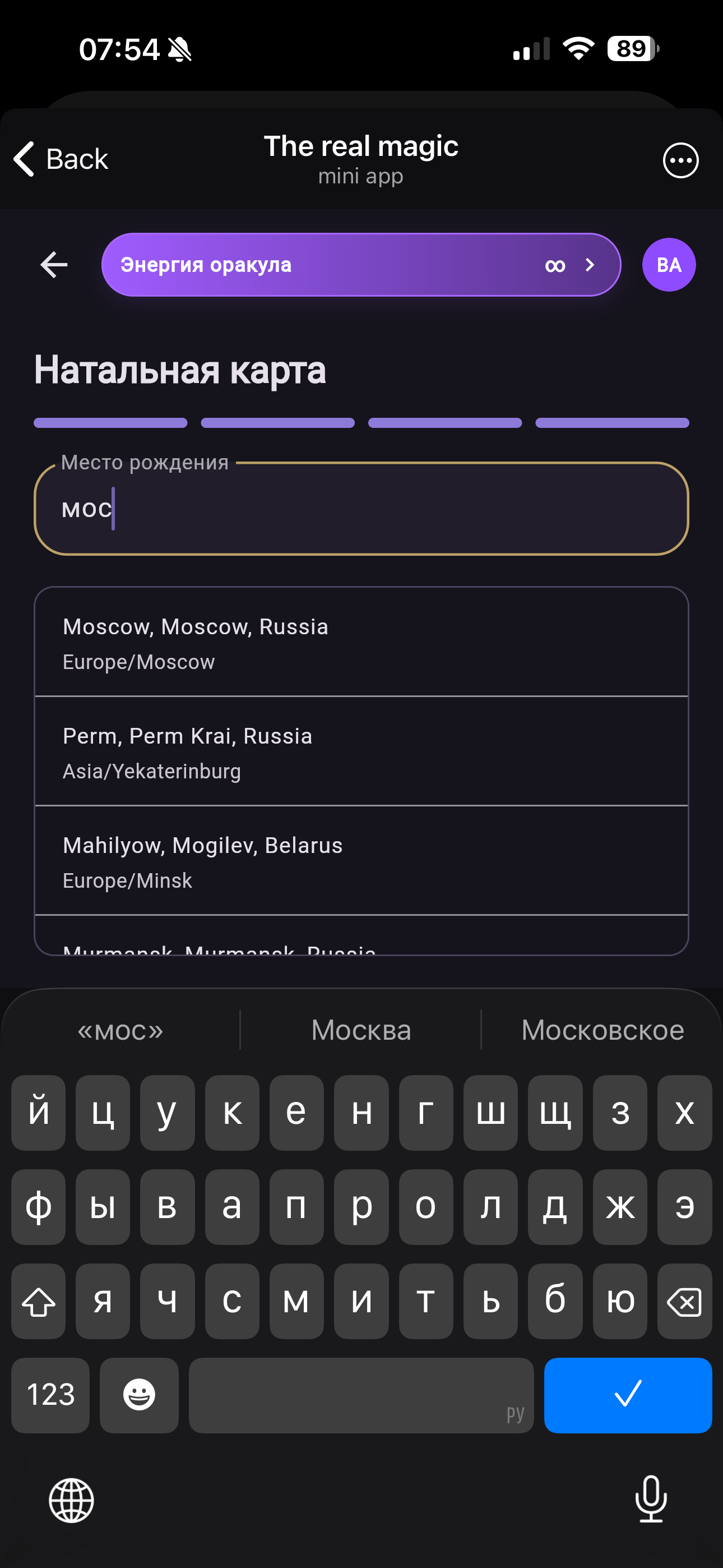Open the emoji keyboard
The width and height of the screenshot is (723, 1568).
[139, 1395]
